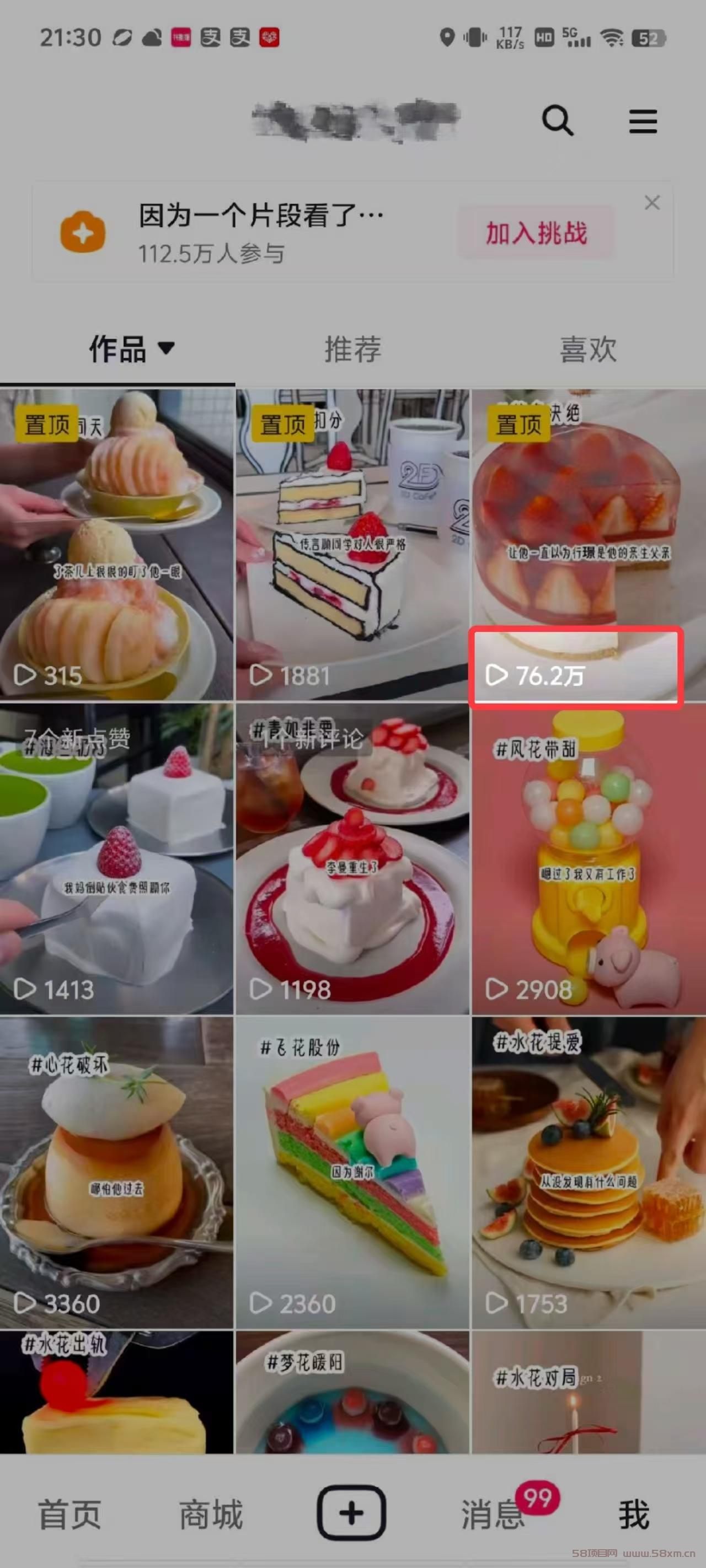The width and height of the screenshot is (706, 1568).
Task: Switch to the 推荐 tab
Action: (352, 349)
